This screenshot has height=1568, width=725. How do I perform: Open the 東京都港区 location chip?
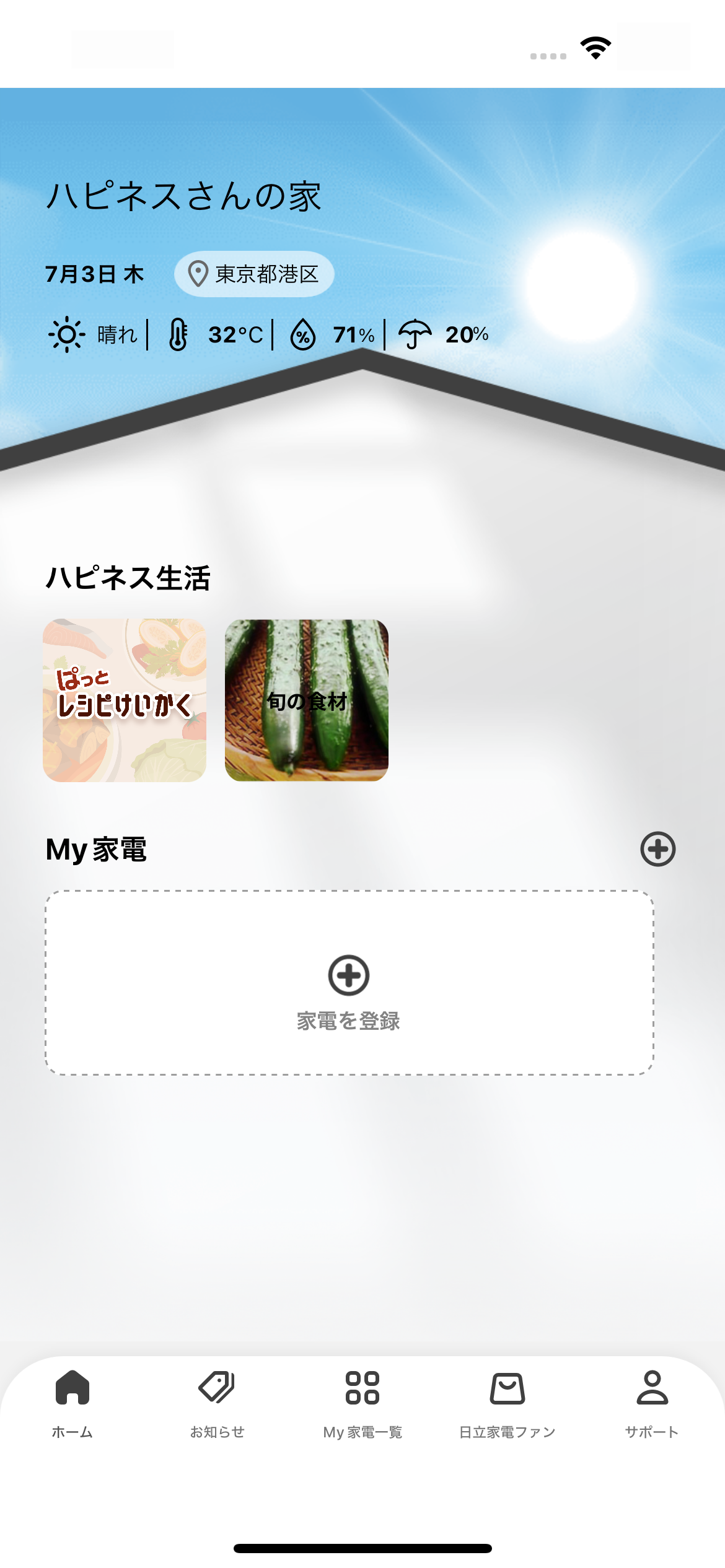(x=254, y=274)
